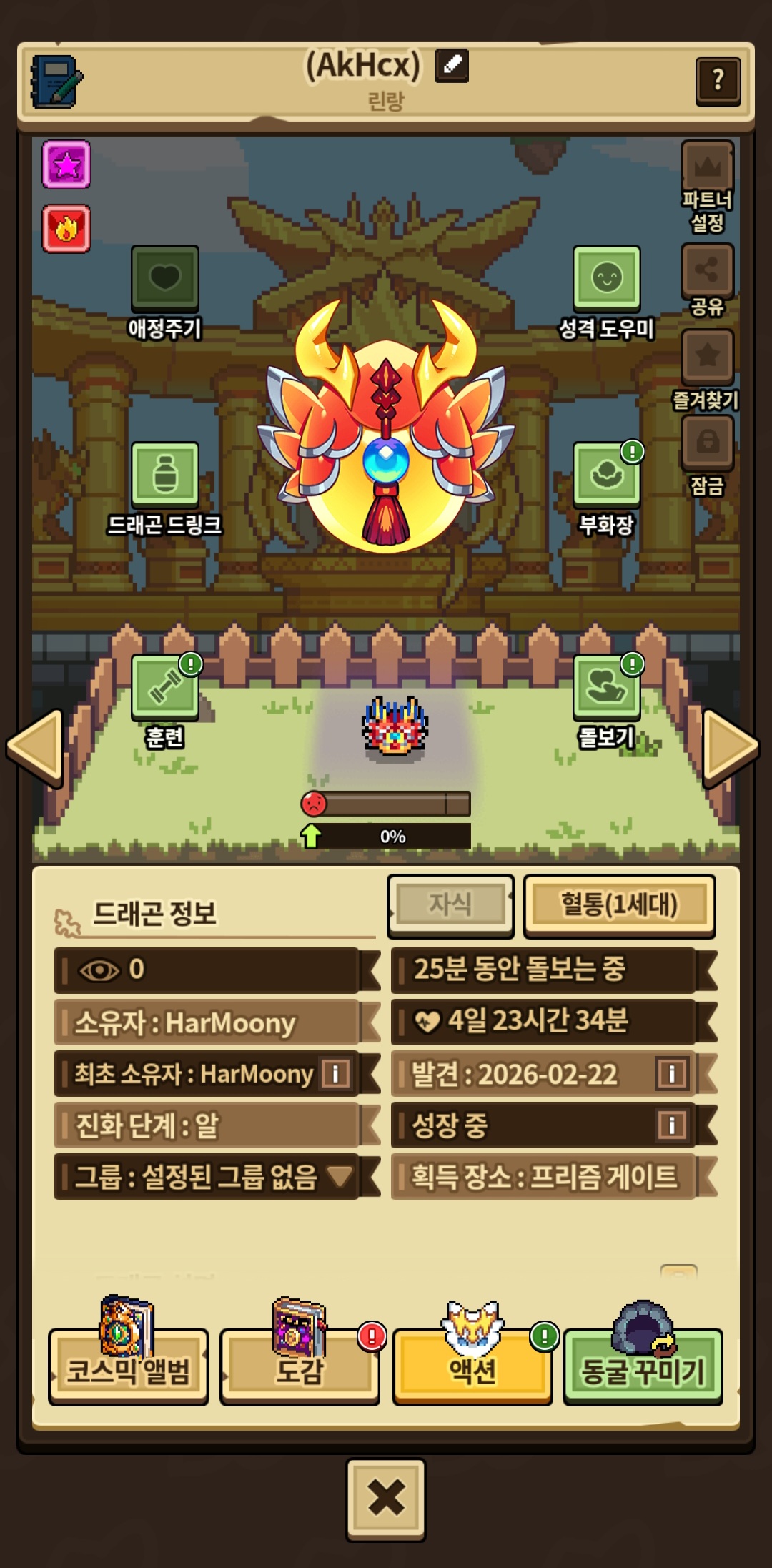772x1568 pixels.
Task: Open 돌보기 care
Action: pyautogui.click(x=606, y=686)
